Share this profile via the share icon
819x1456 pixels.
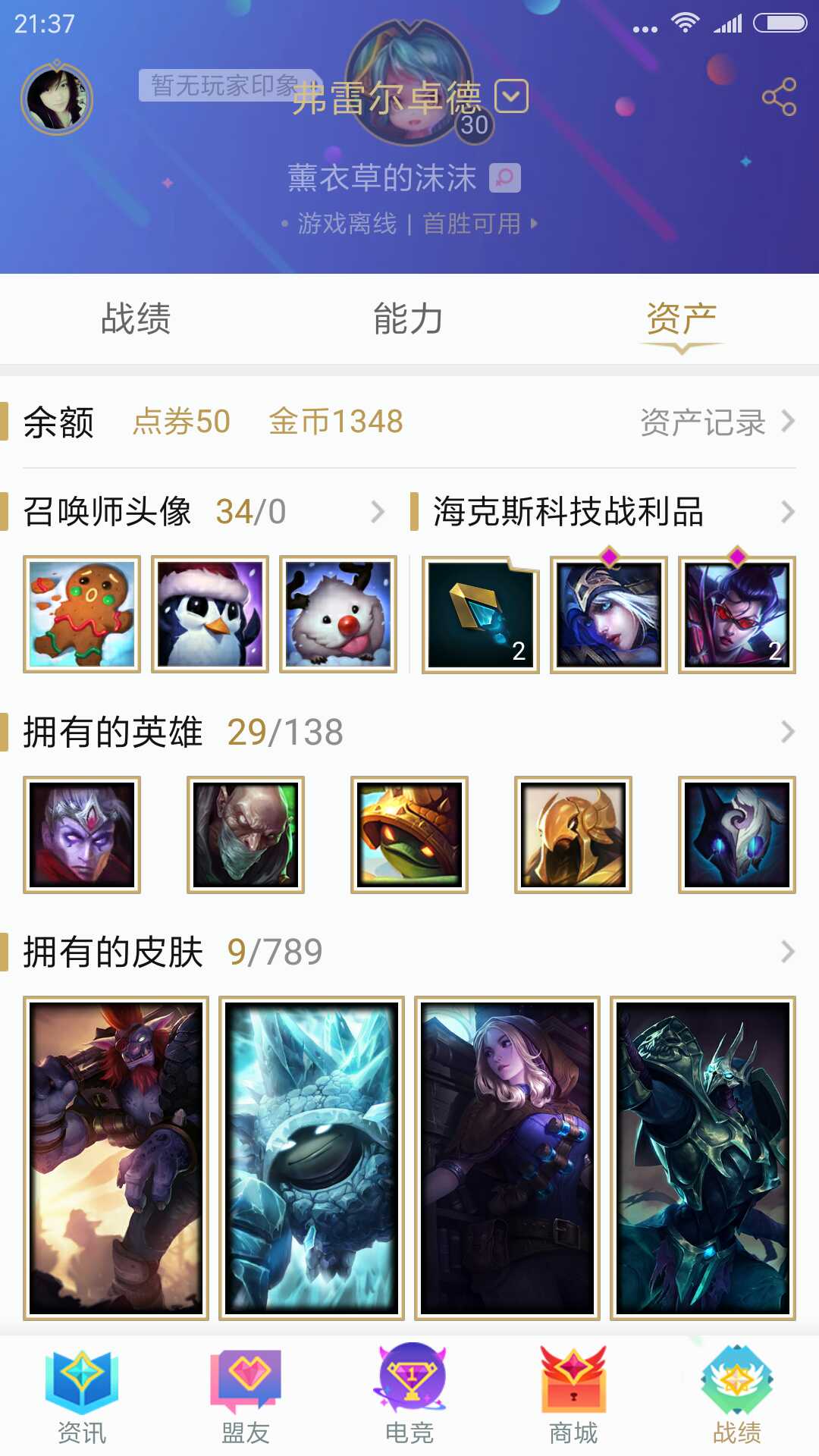pyautogui.click(x=779, y=97)
